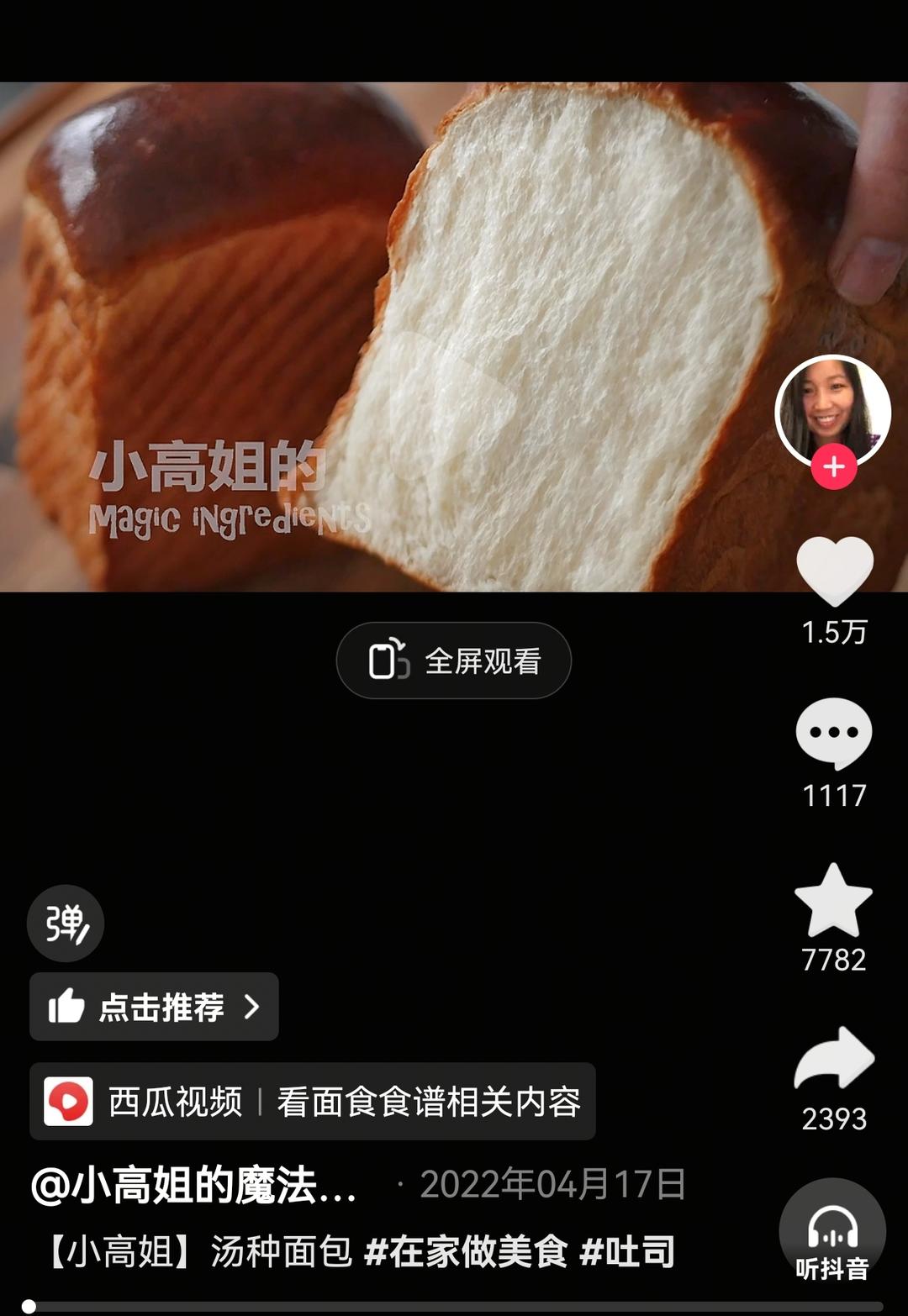Open the 西瓜视频 related recipe content banner
Image resolution: width=908 pixels, height=1316 pixels.
click(312, 1101)
